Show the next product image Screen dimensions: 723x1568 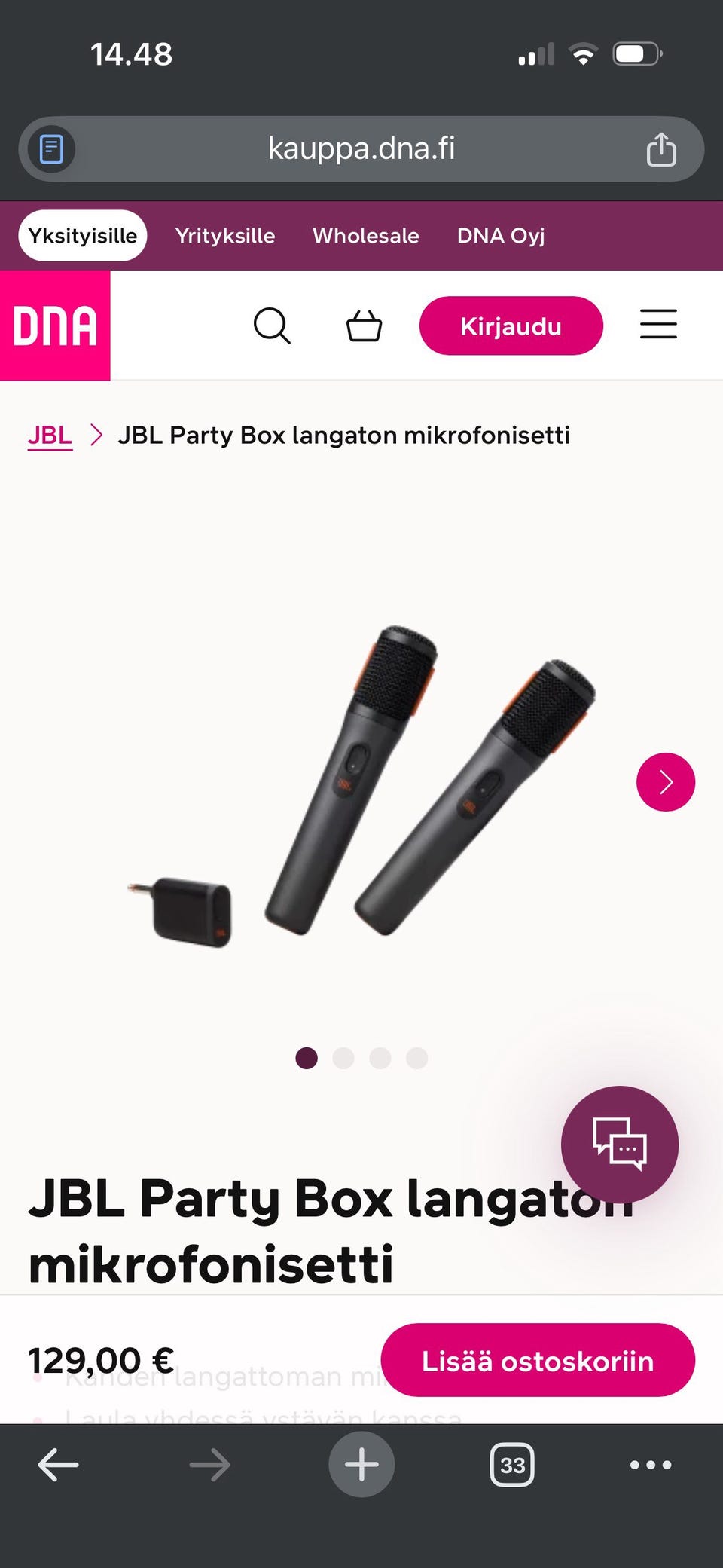point(665,782)
